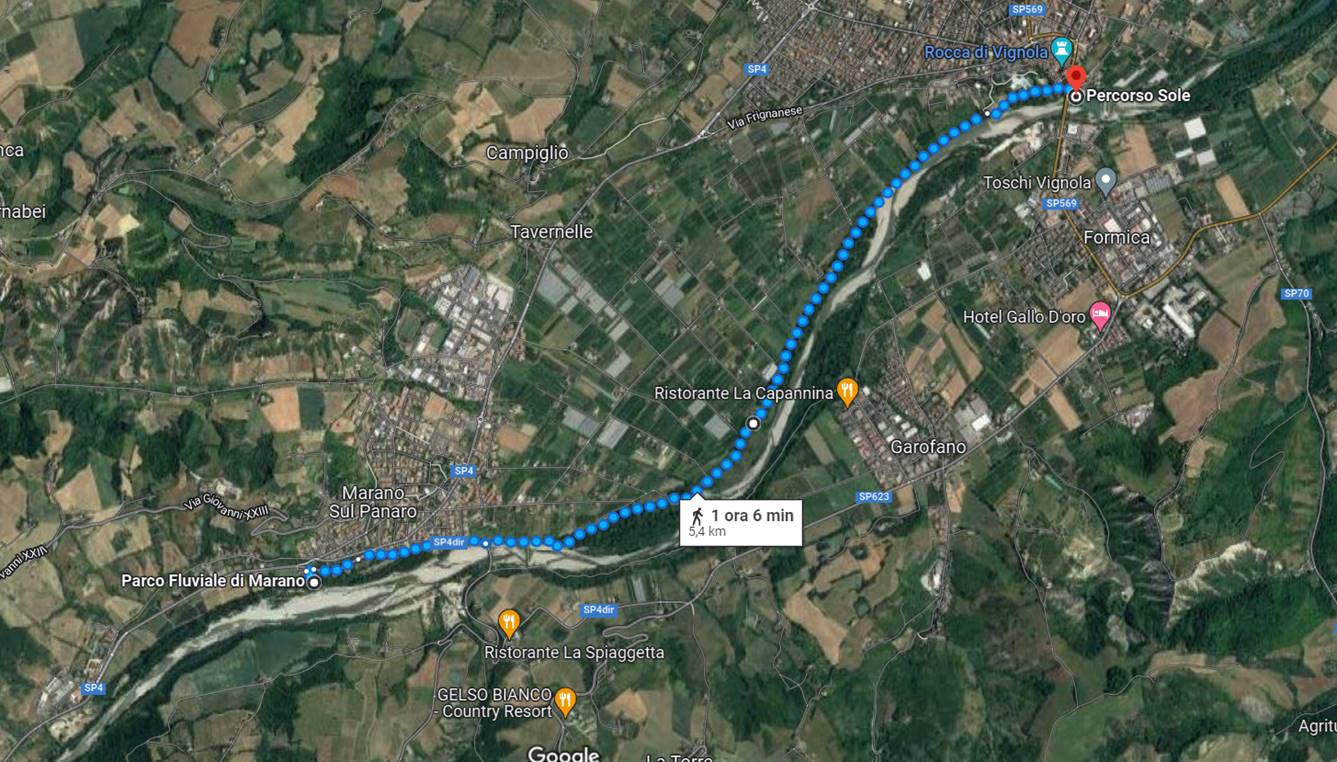
Task: Tap the Ristorante La Capannina restaurant pin
Action: point(847,391)
